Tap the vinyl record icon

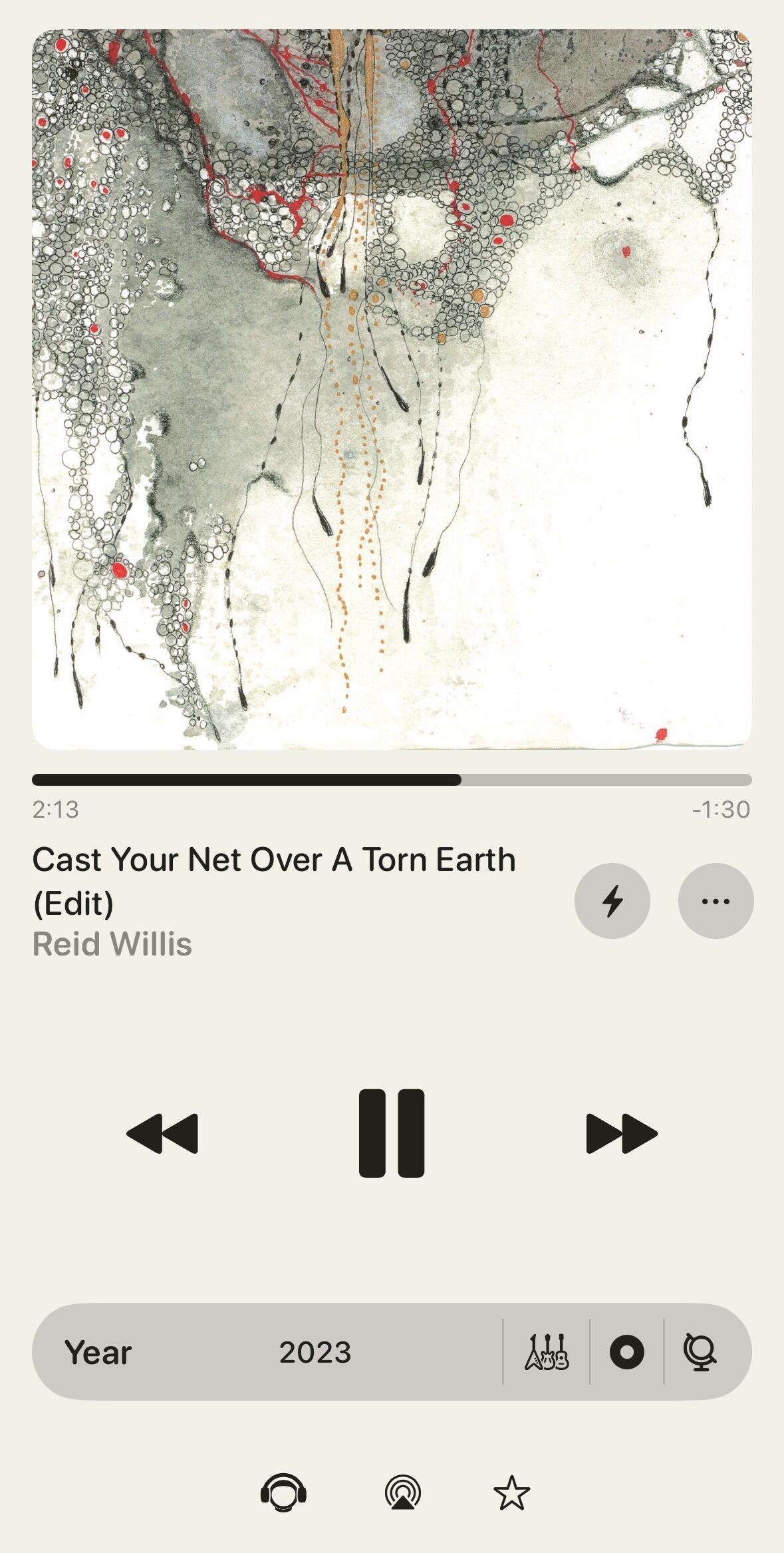tap(626, 1351)
